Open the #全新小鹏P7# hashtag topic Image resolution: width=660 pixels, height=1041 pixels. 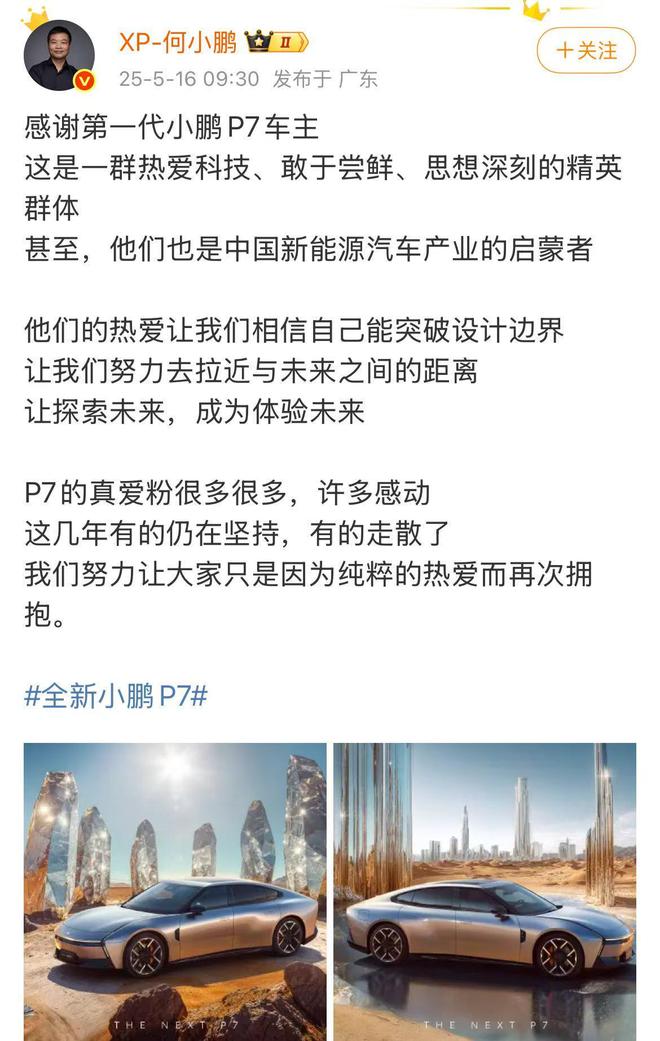(x=116, y=696)
